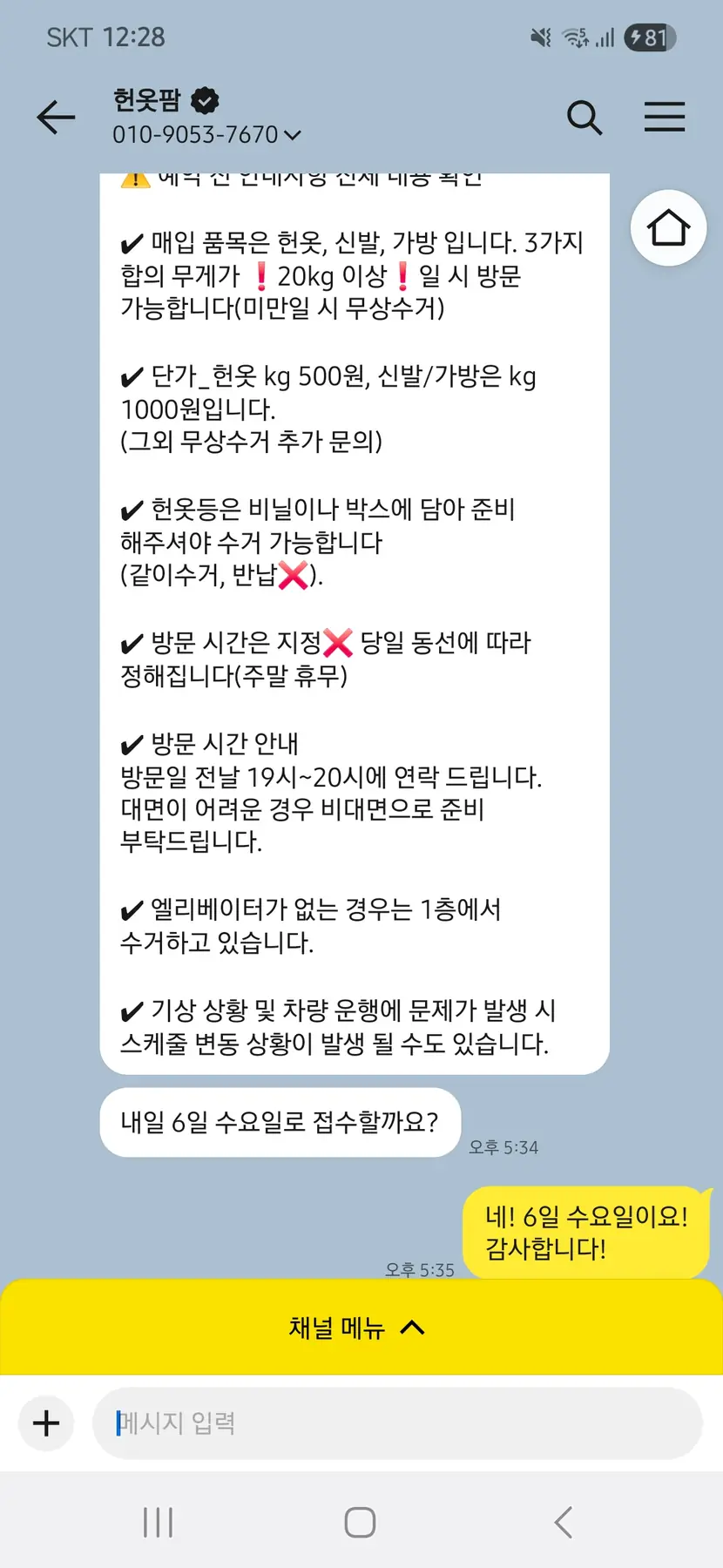Expand the 채널 메뉴 bar
Viewport: 723px width, 1568px height.
click(361, 1328)
